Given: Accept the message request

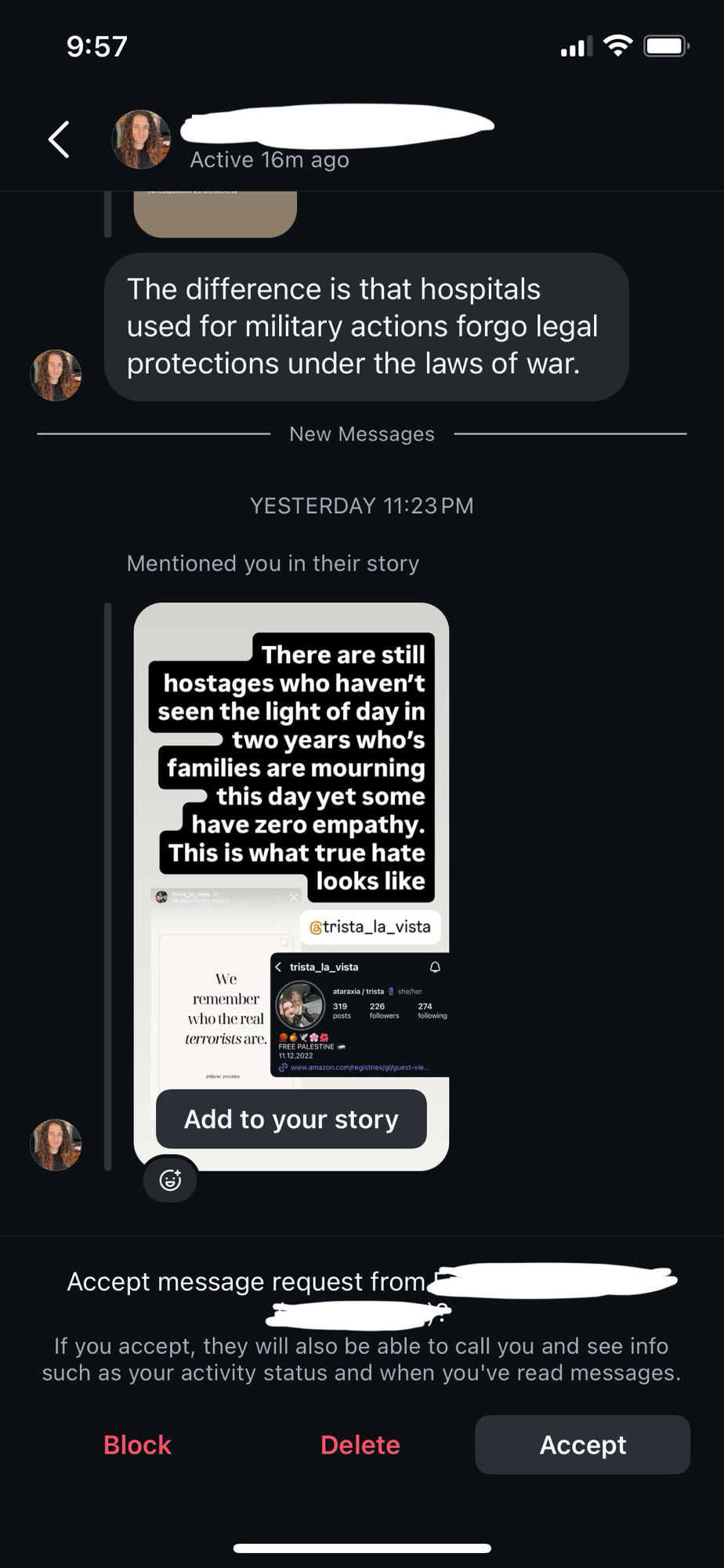Looking at the screenshot, I should (582, 1445).
